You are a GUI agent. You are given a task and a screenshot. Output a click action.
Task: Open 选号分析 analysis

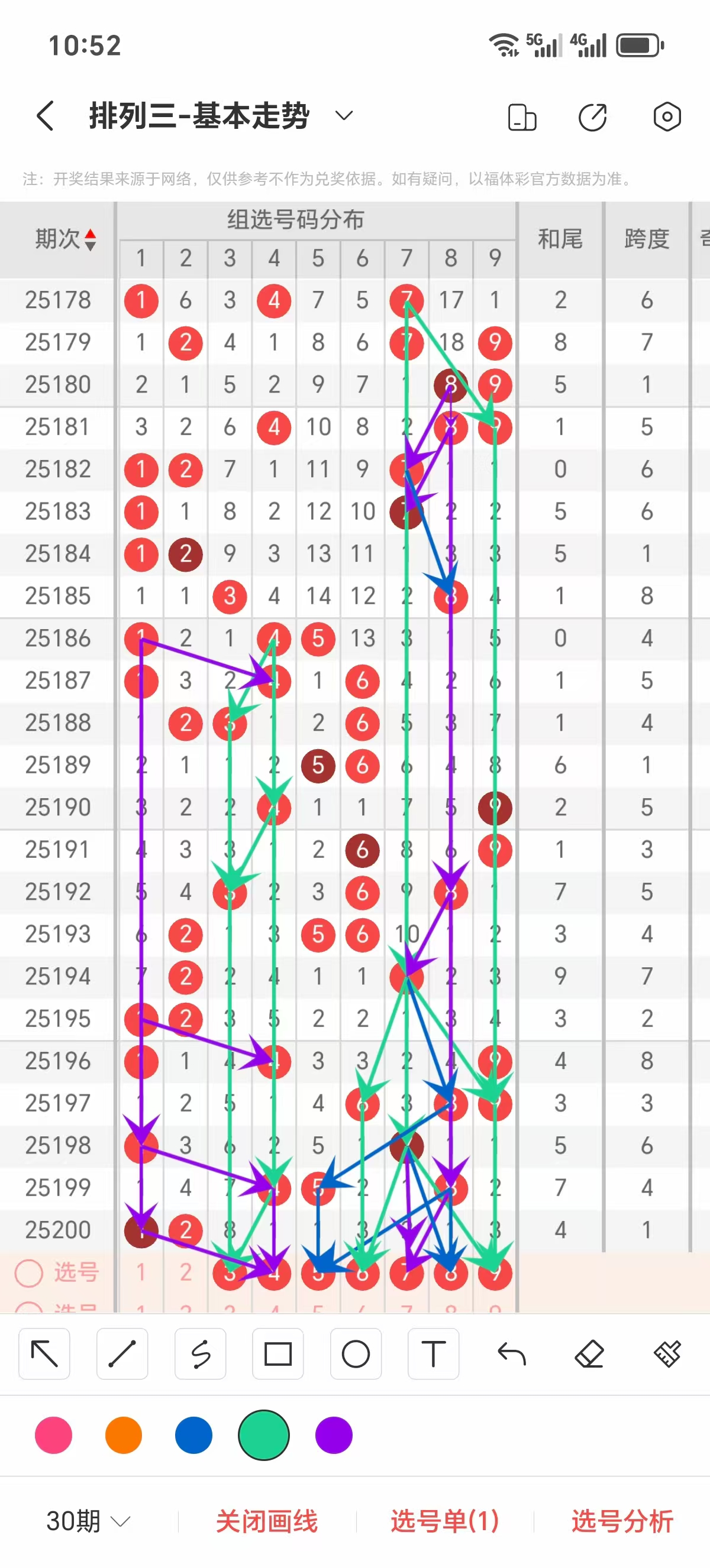click(622, 1521)
